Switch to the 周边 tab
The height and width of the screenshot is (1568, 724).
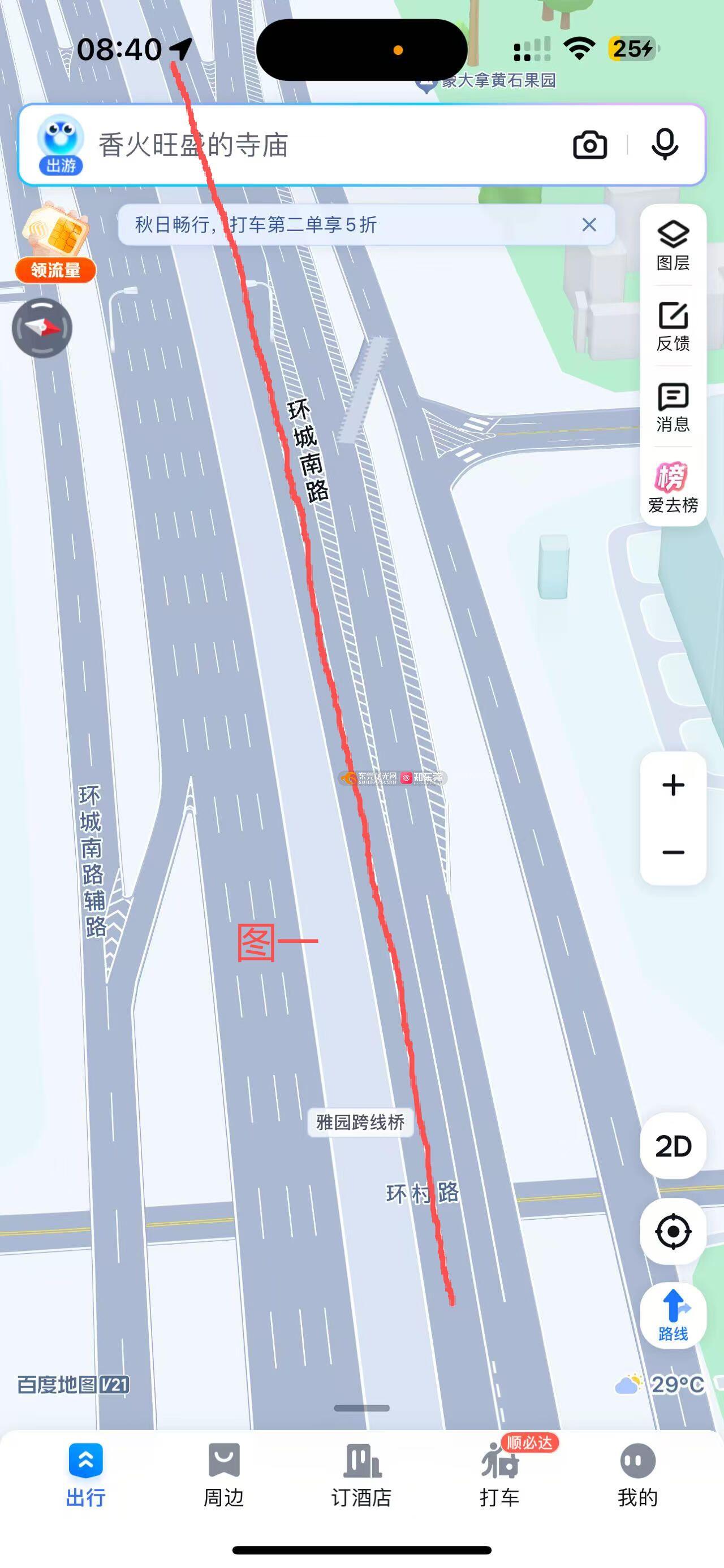pos(223,1474)
